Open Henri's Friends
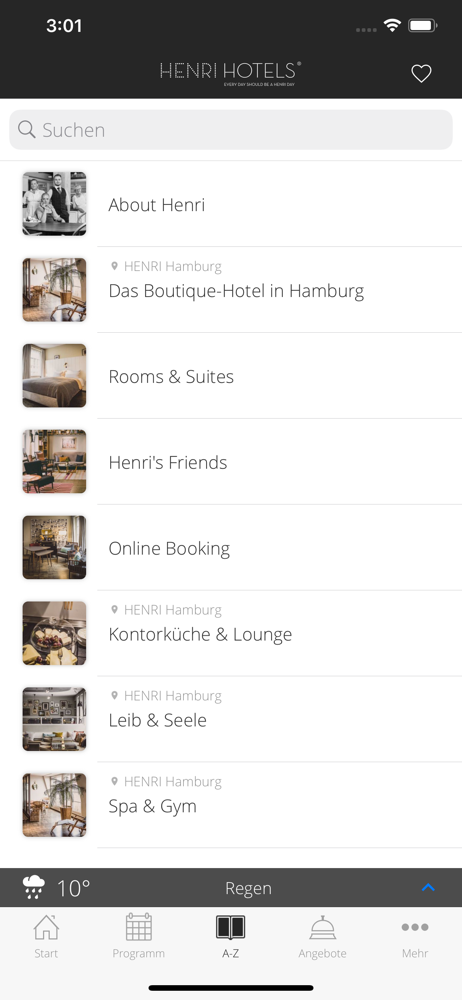 pyautogui.click(x=231, y=462)
